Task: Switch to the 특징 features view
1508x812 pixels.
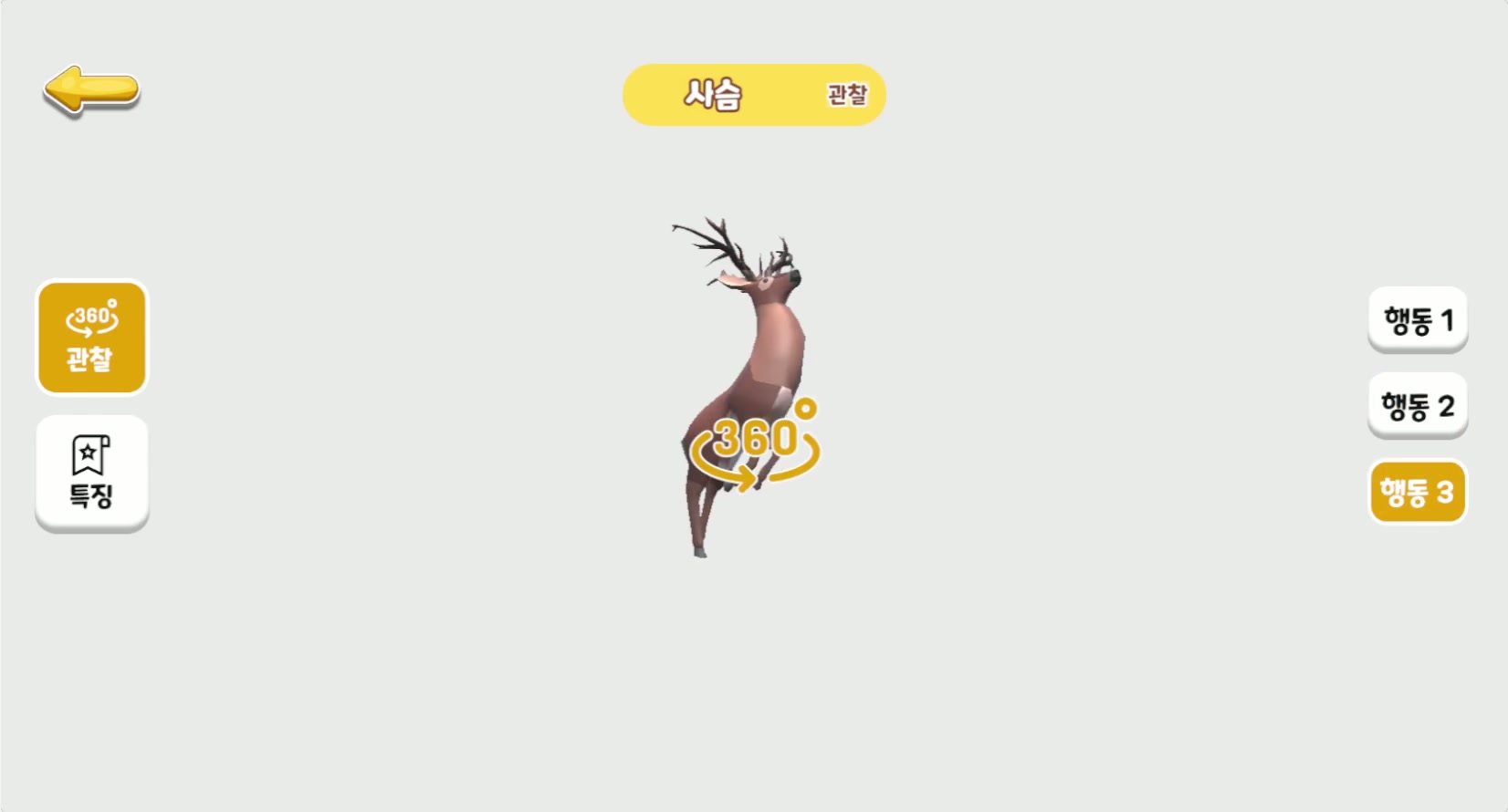Action: click(91, 473)
